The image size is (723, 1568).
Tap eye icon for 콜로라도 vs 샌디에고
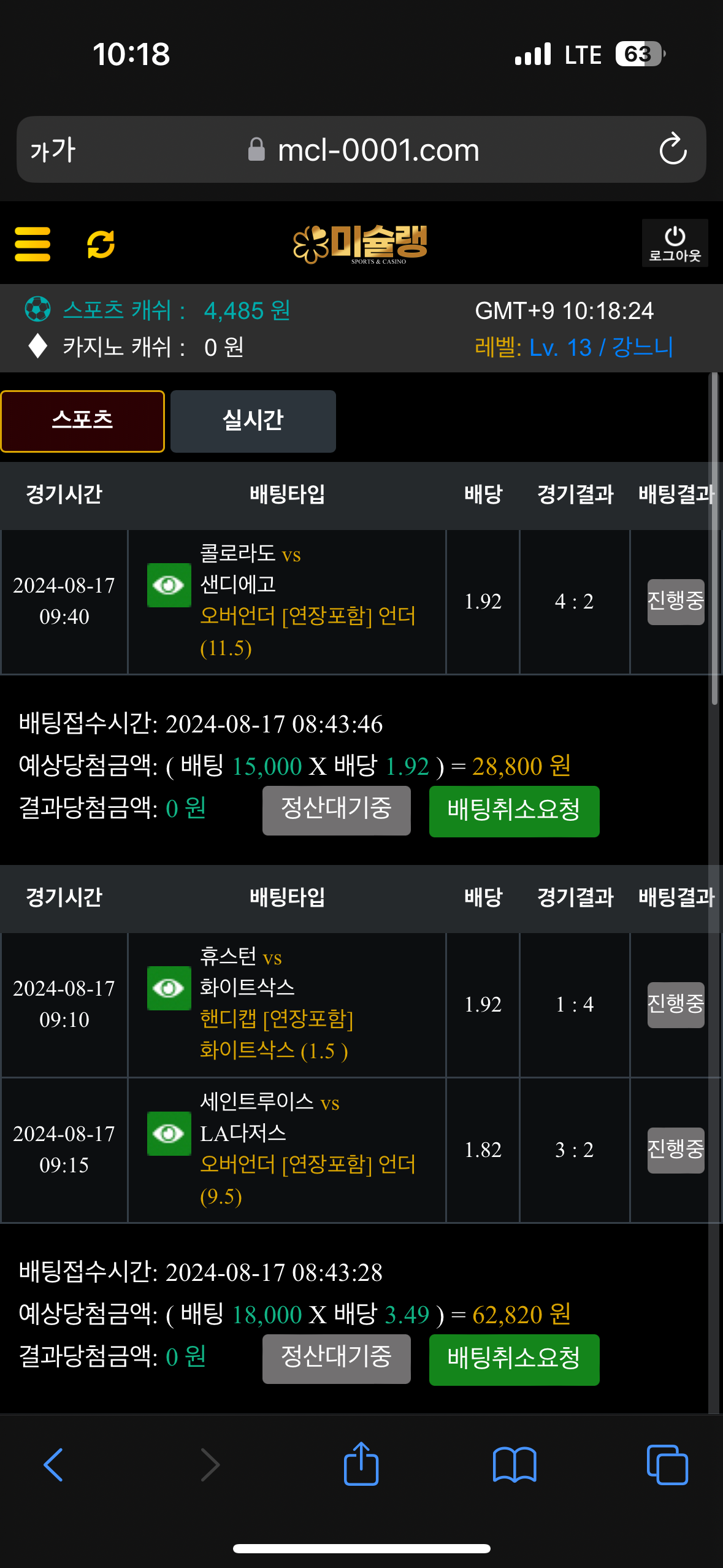click(x=169, y=585)
